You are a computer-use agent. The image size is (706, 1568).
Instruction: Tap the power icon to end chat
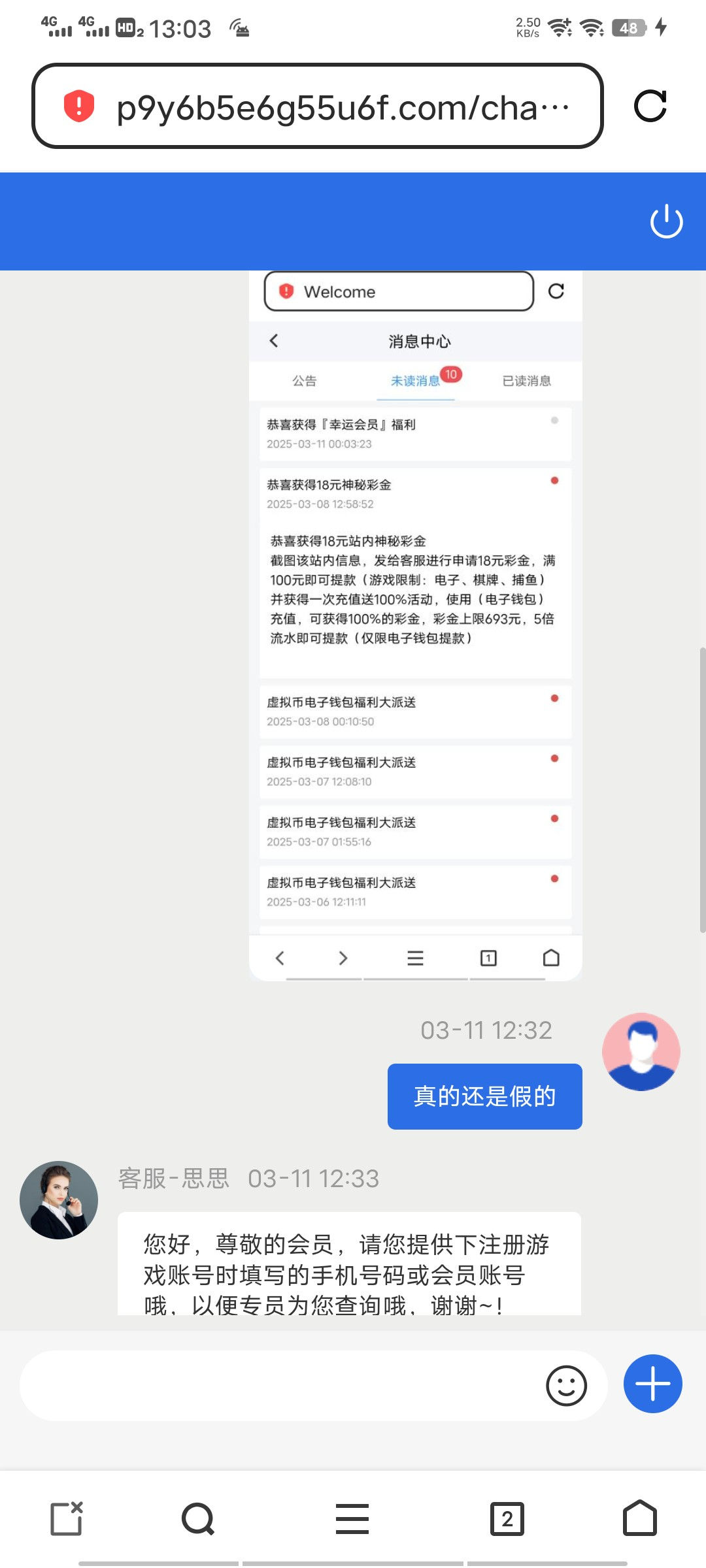(666, 221)
